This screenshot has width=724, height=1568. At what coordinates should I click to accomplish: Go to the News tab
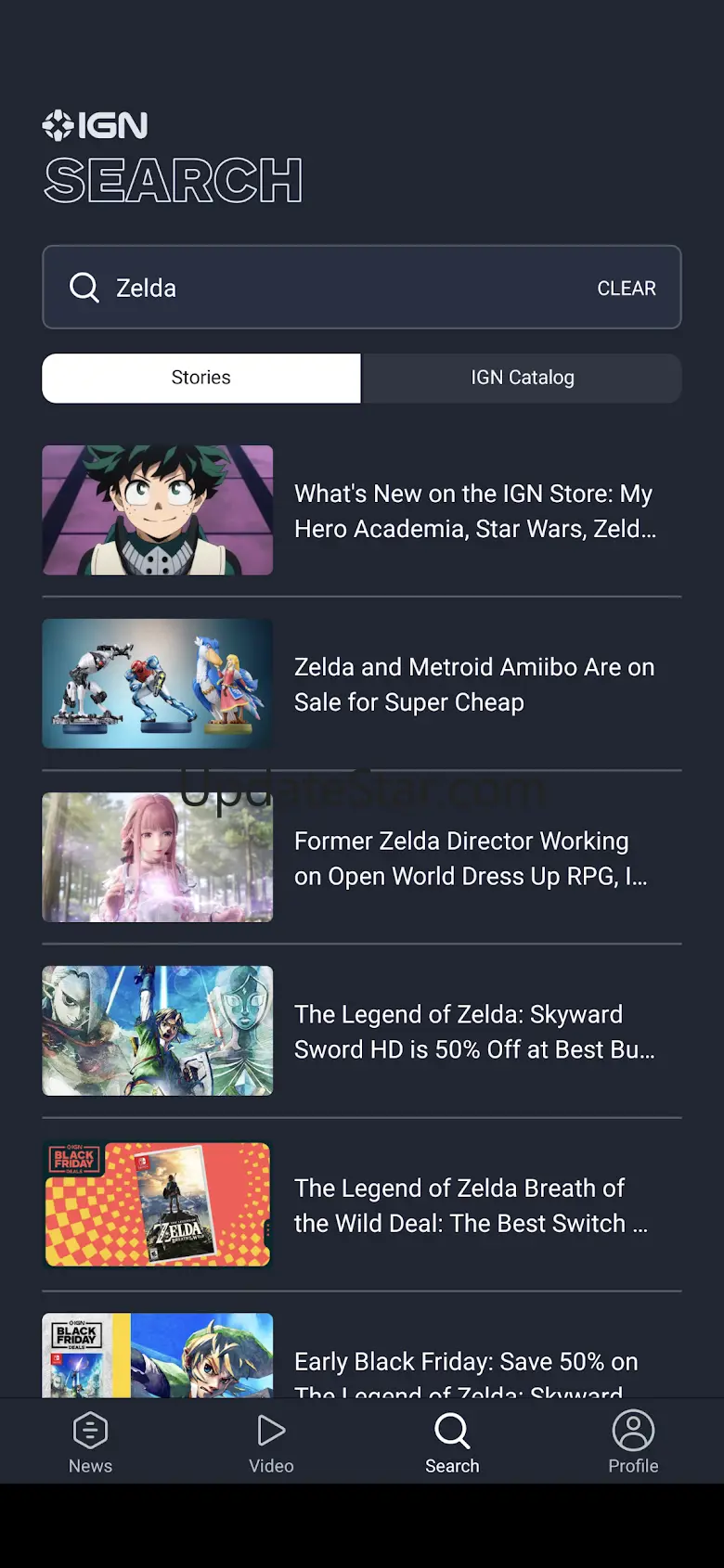point(90,1442)
